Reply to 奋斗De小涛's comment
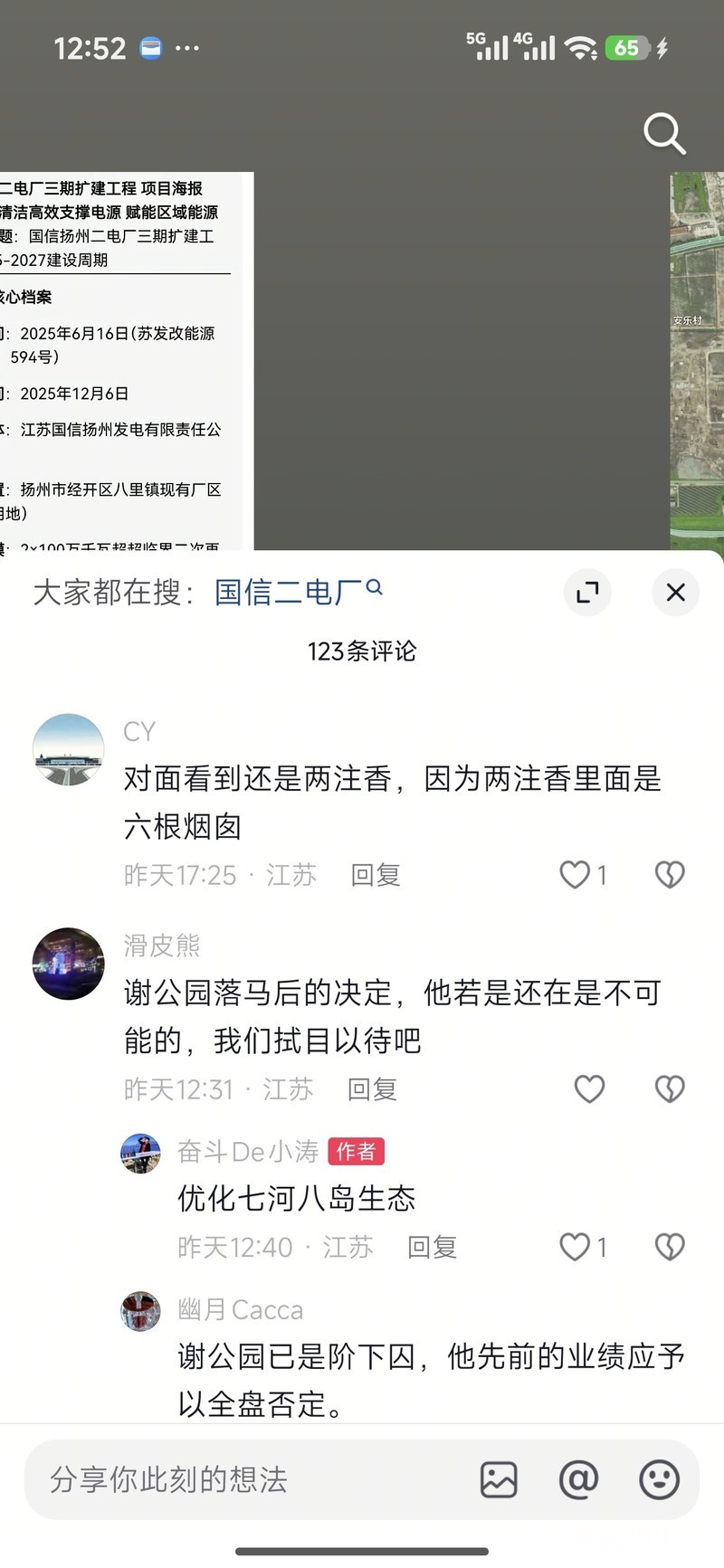This screenshot has height=1568, width=724. pyautogui.click(x=432, y=1248)
